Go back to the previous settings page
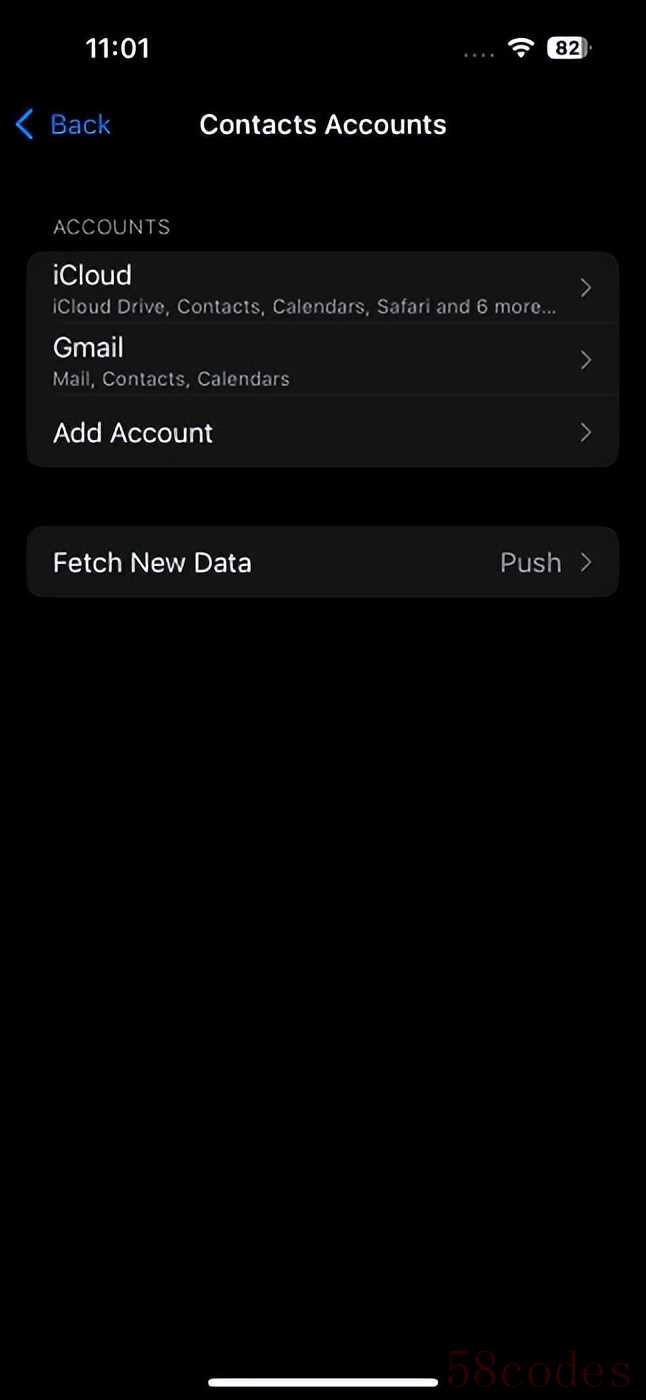The image size is (646, 1400). (62, 125)
